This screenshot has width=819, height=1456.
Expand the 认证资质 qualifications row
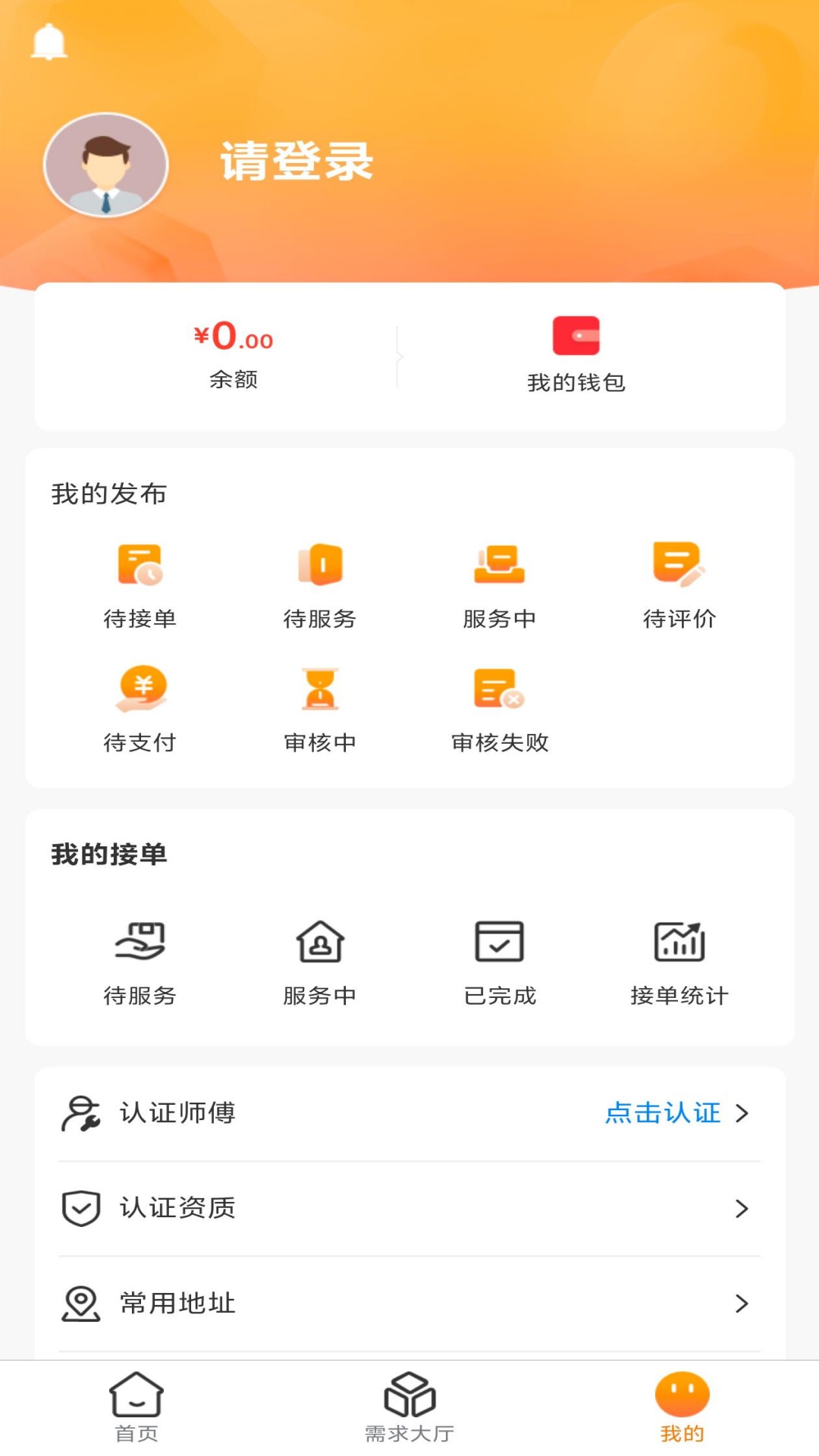pyautogui.click(x=741, y=1209)
